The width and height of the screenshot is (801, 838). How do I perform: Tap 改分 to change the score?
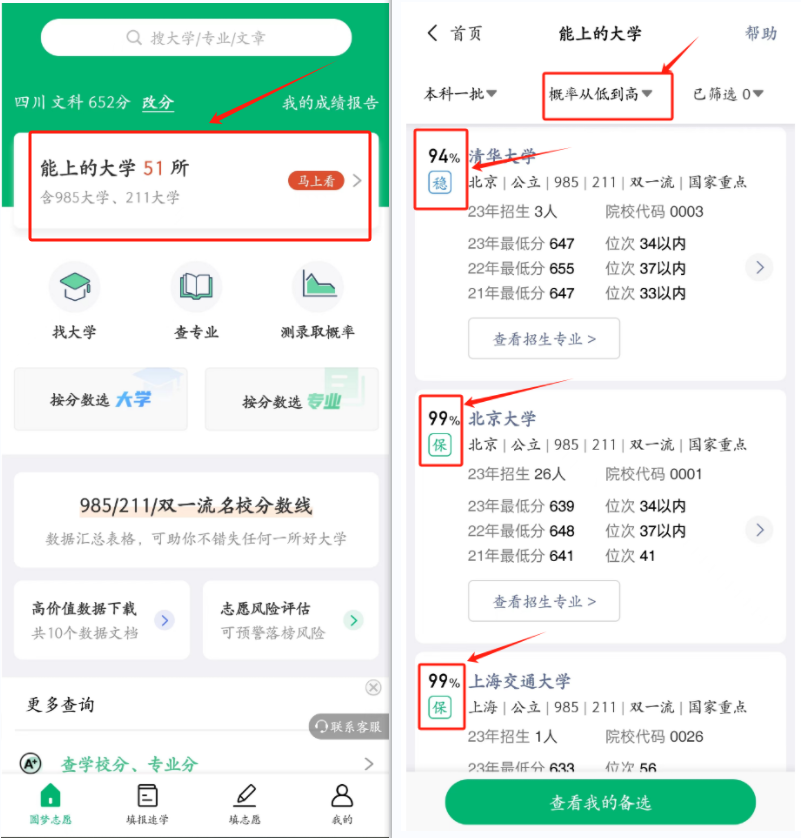tap(158, 102)
